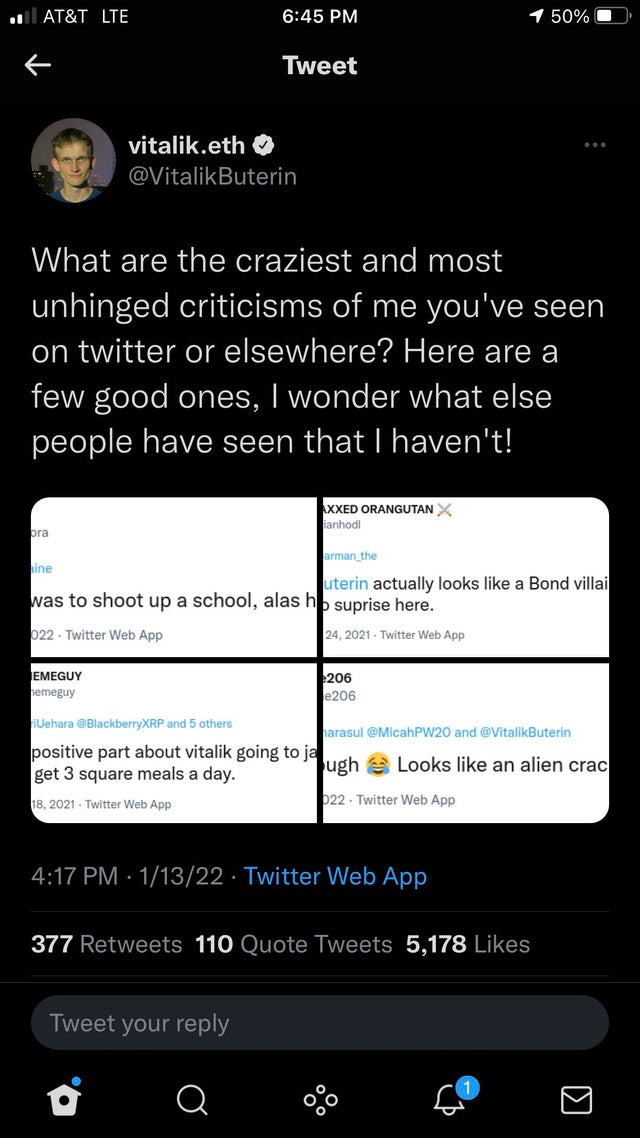Switch to the Search tab
The height and width of the screenshot is (1138, 640).
click(x=192, y=1100)
